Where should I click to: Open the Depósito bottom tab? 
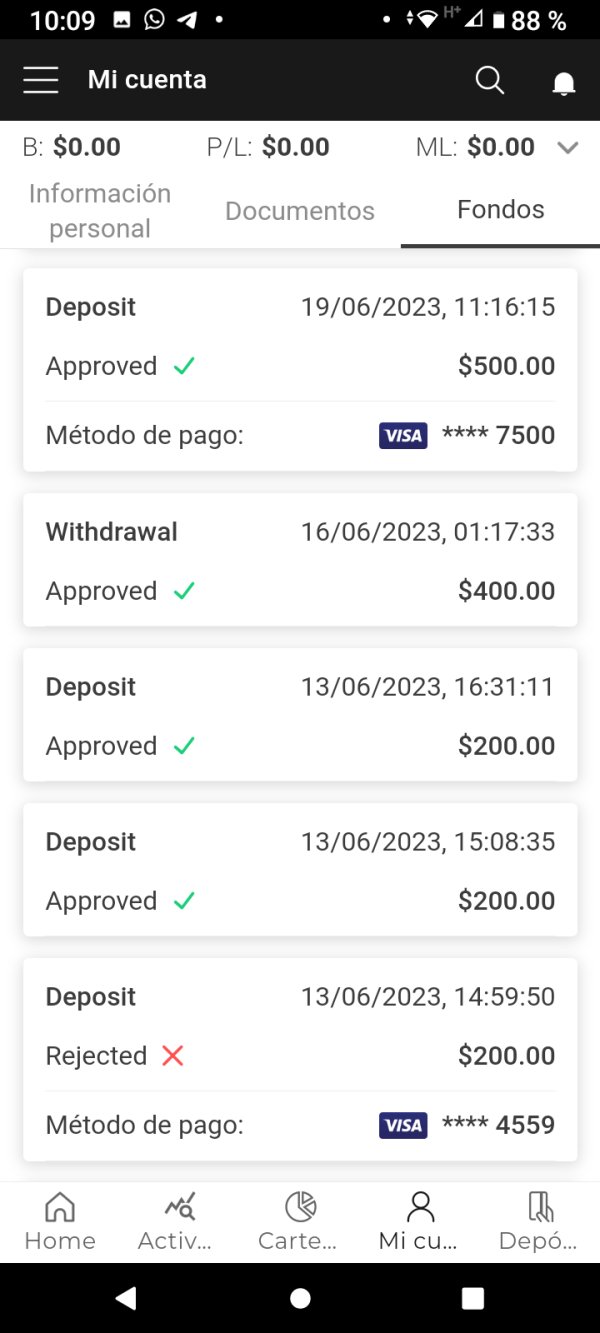tap(540, 1222)
